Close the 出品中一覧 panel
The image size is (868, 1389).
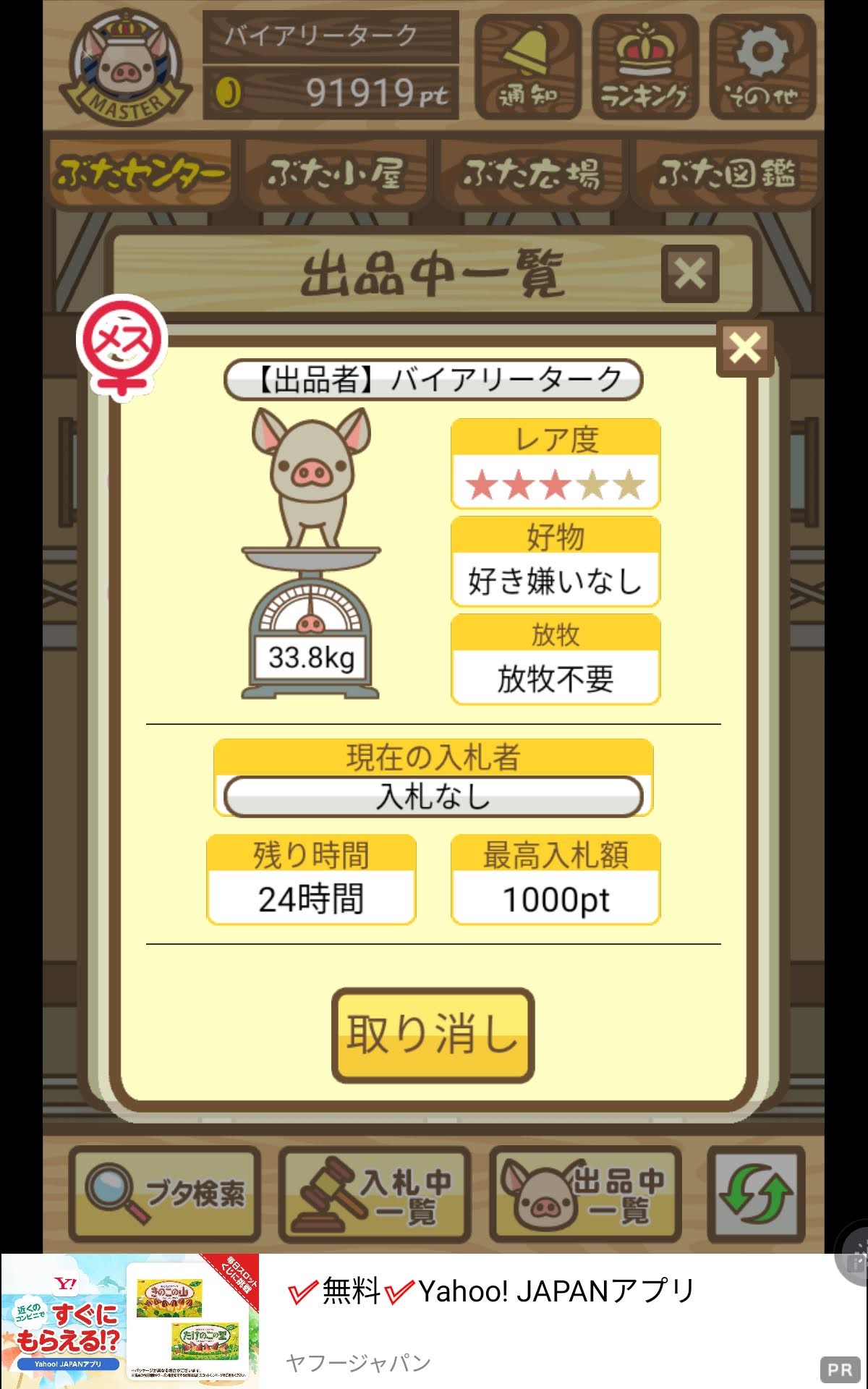click(689, 273)
